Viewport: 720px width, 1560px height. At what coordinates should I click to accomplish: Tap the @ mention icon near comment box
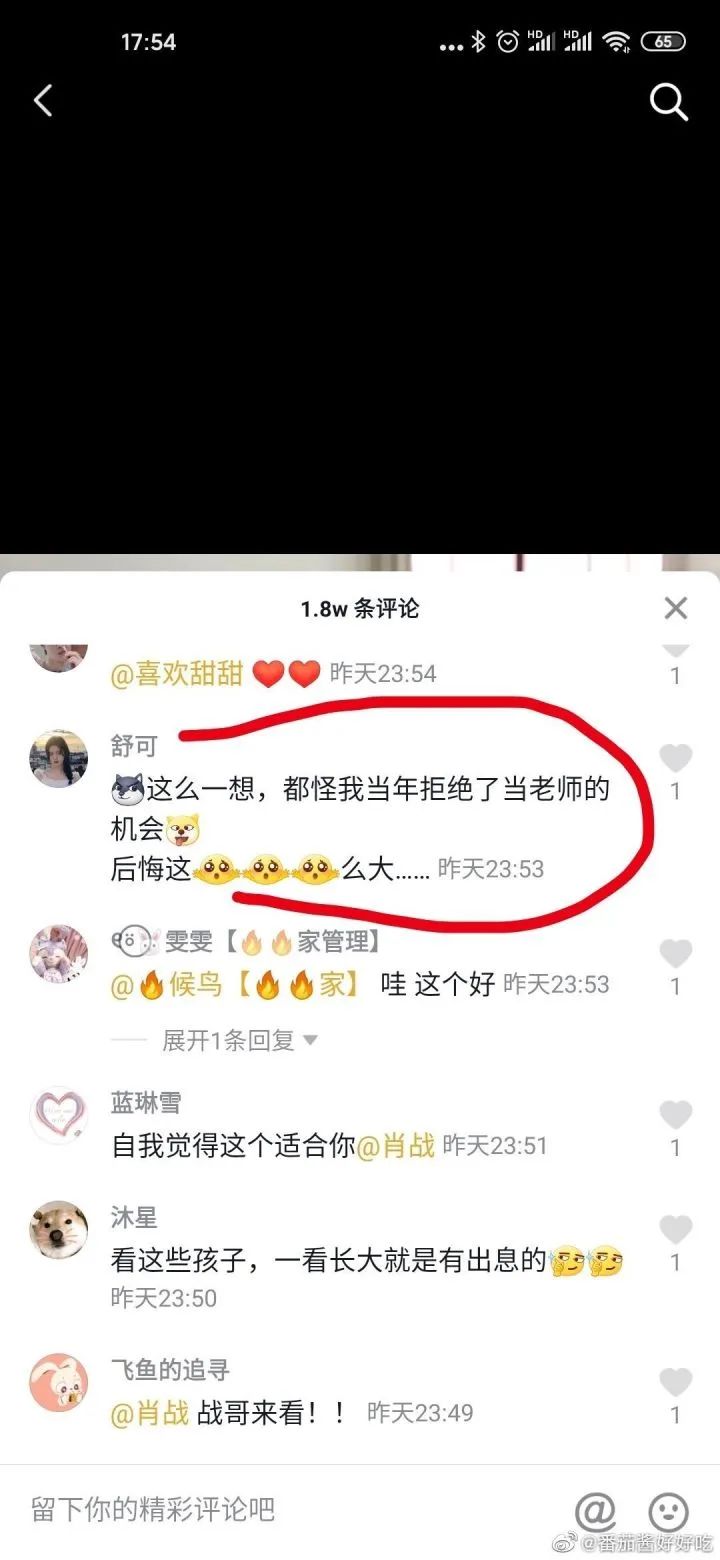click(595, 1512)
